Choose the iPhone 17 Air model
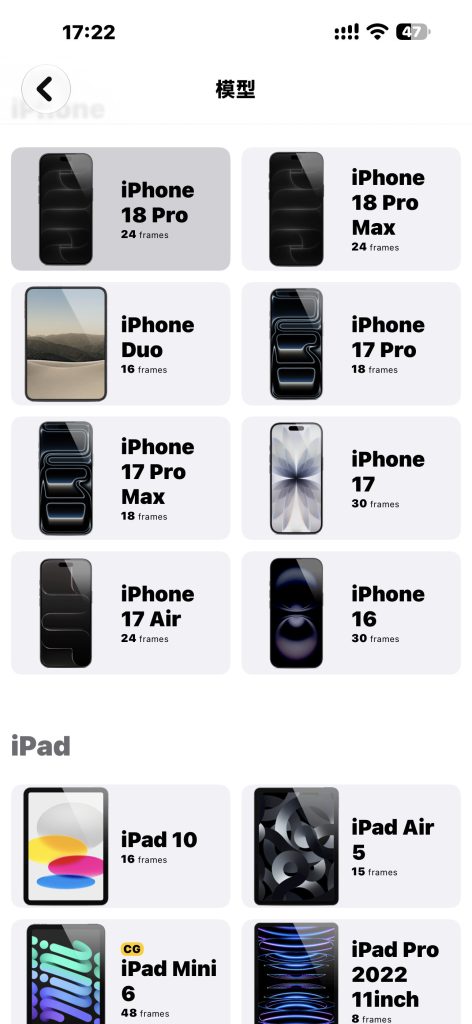The height and width of the screenshot is (1024, 472). point(121,613)
